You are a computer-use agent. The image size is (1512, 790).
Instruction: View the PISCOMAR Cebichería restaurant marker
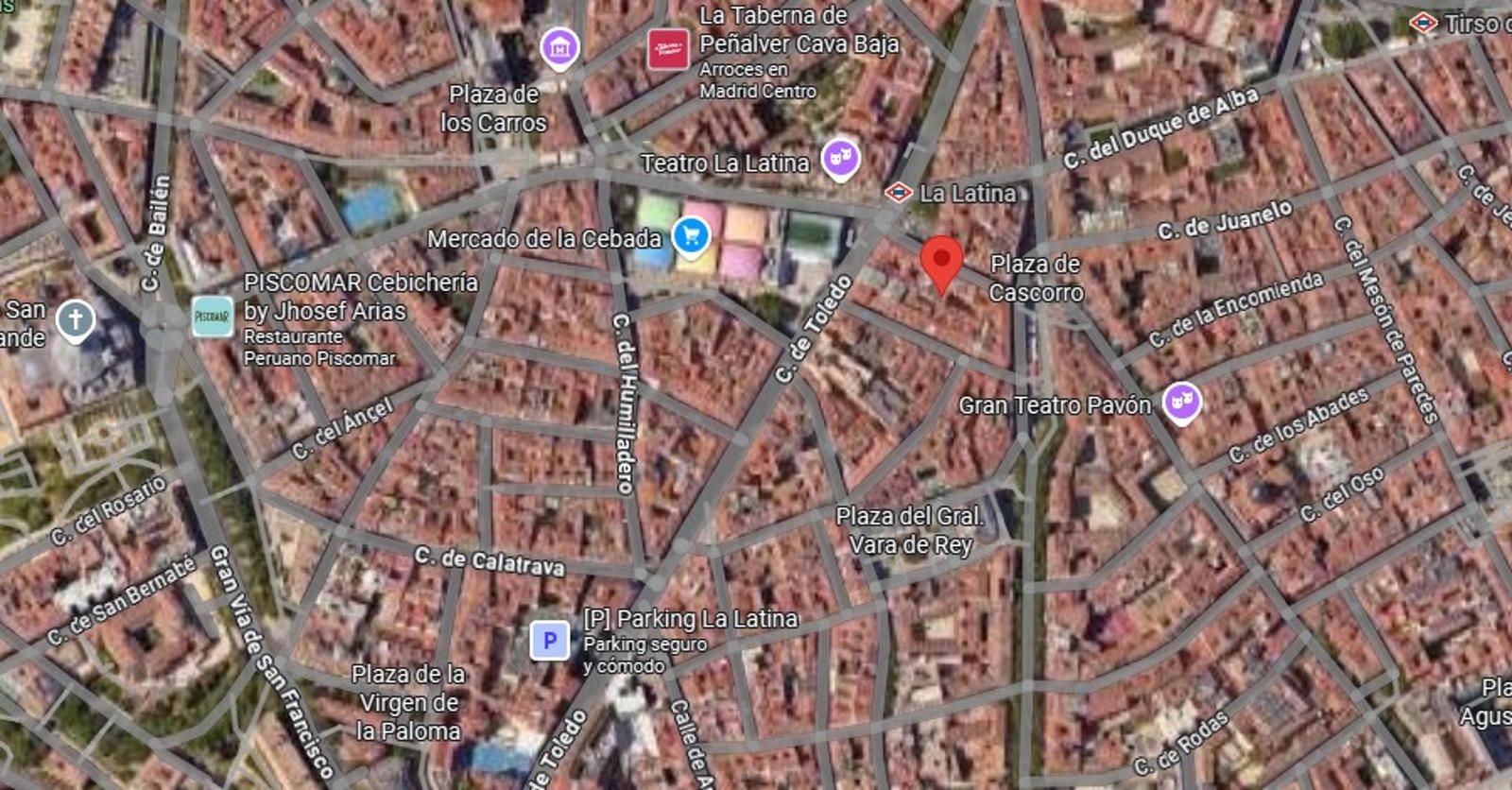click(212, 317)
